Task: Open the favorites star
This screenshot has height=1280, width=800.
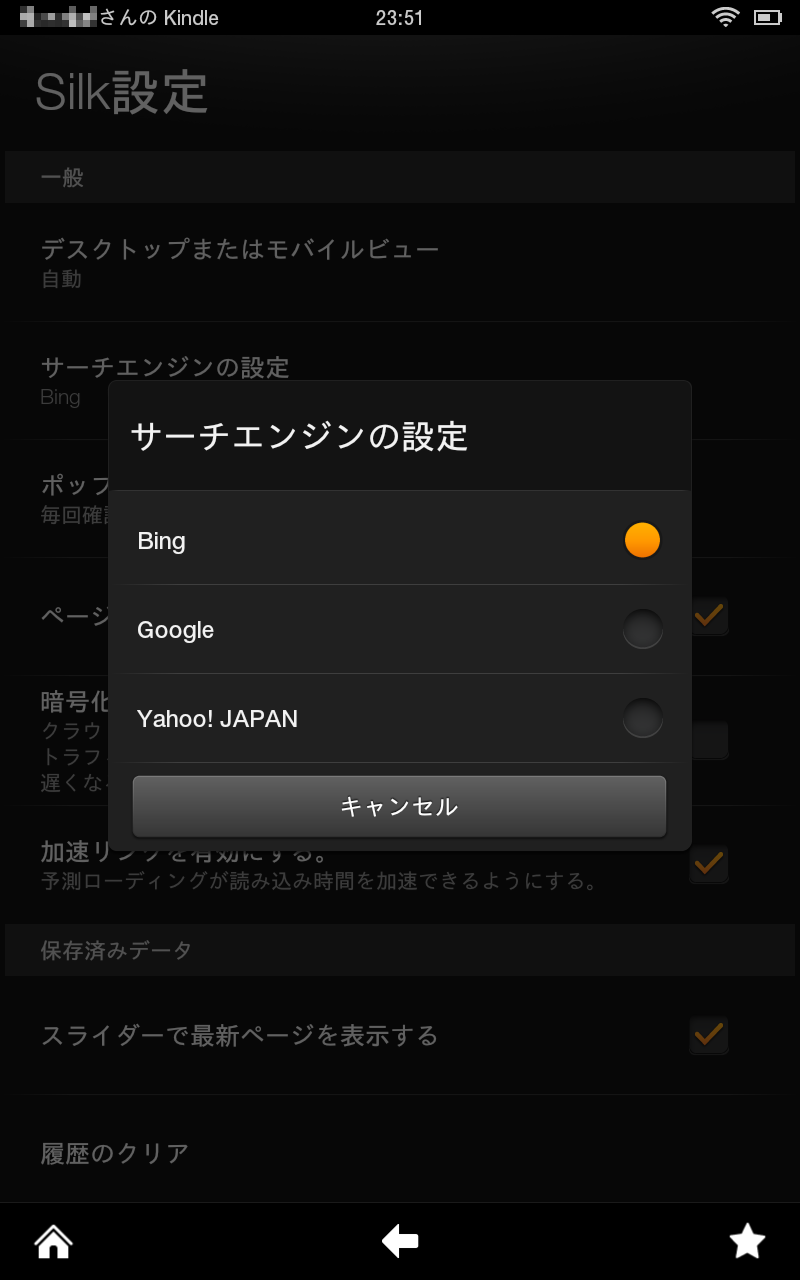Action: pos(747,1242)
